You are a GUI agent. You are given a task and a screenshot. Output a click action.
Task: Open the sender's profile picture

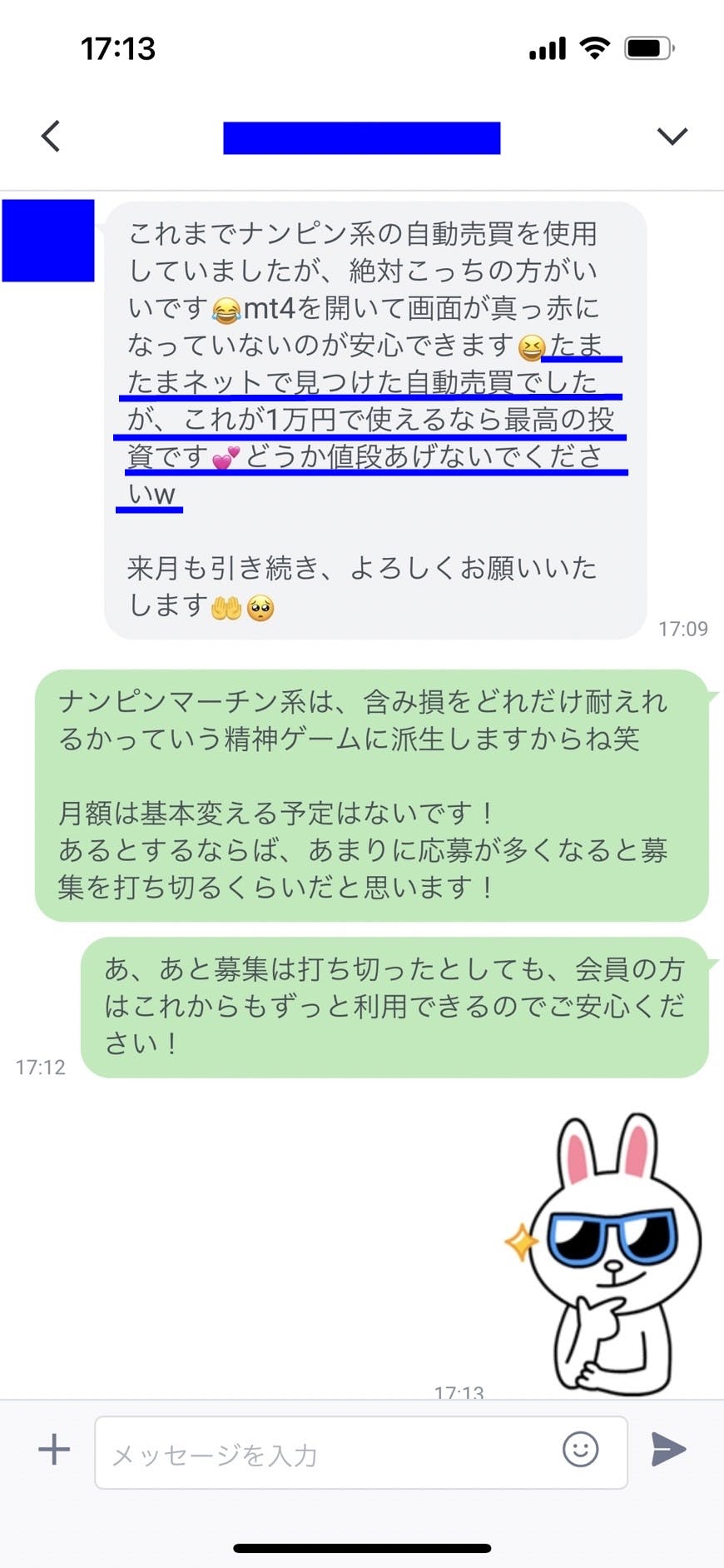48,241
